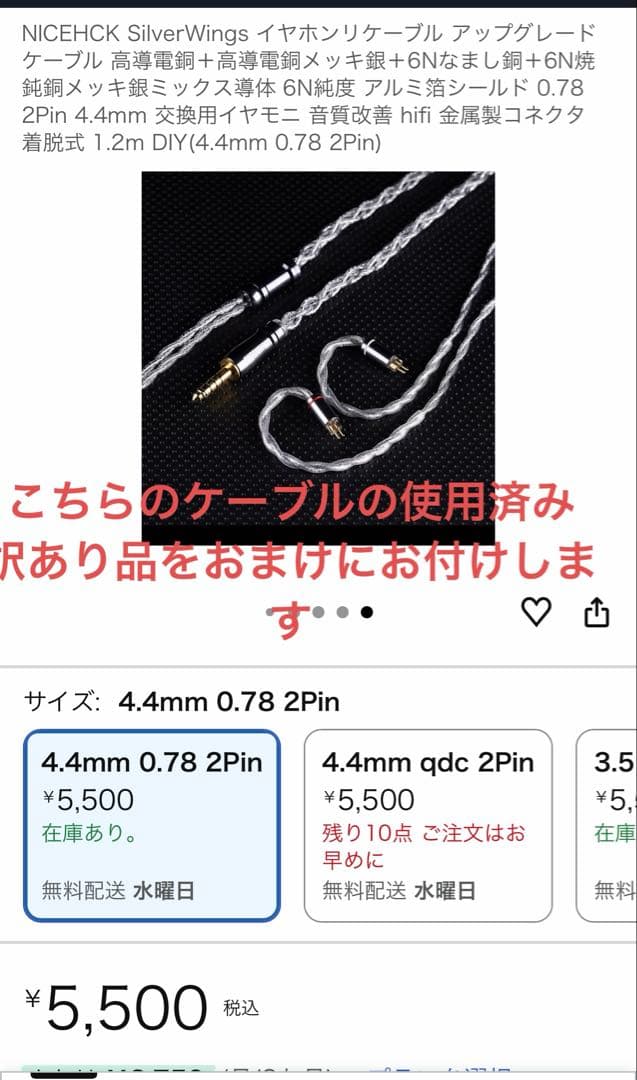Select the 4.4mm 0.78 2Pin size option

[152, 826]
